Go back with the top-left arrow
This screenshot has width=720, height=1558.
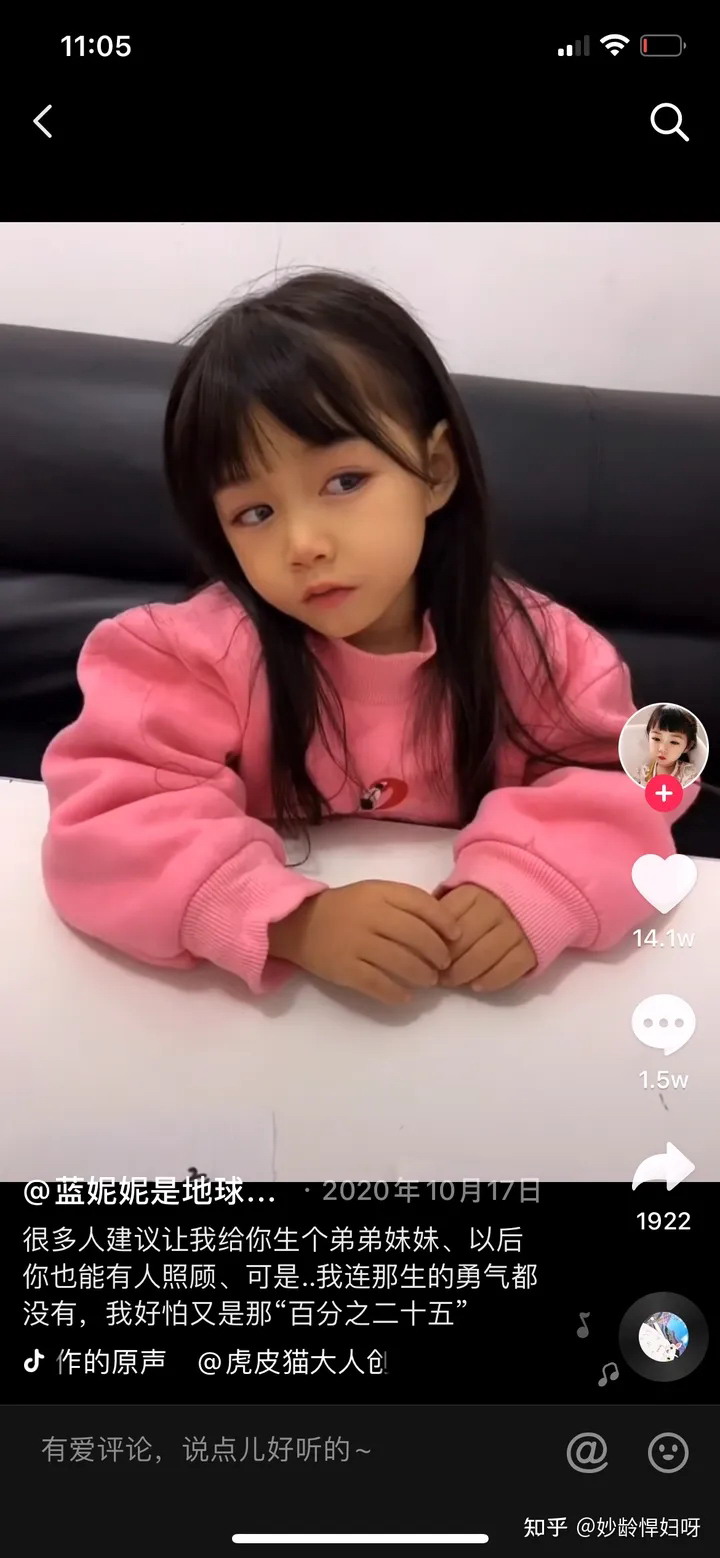pos(43,122)
